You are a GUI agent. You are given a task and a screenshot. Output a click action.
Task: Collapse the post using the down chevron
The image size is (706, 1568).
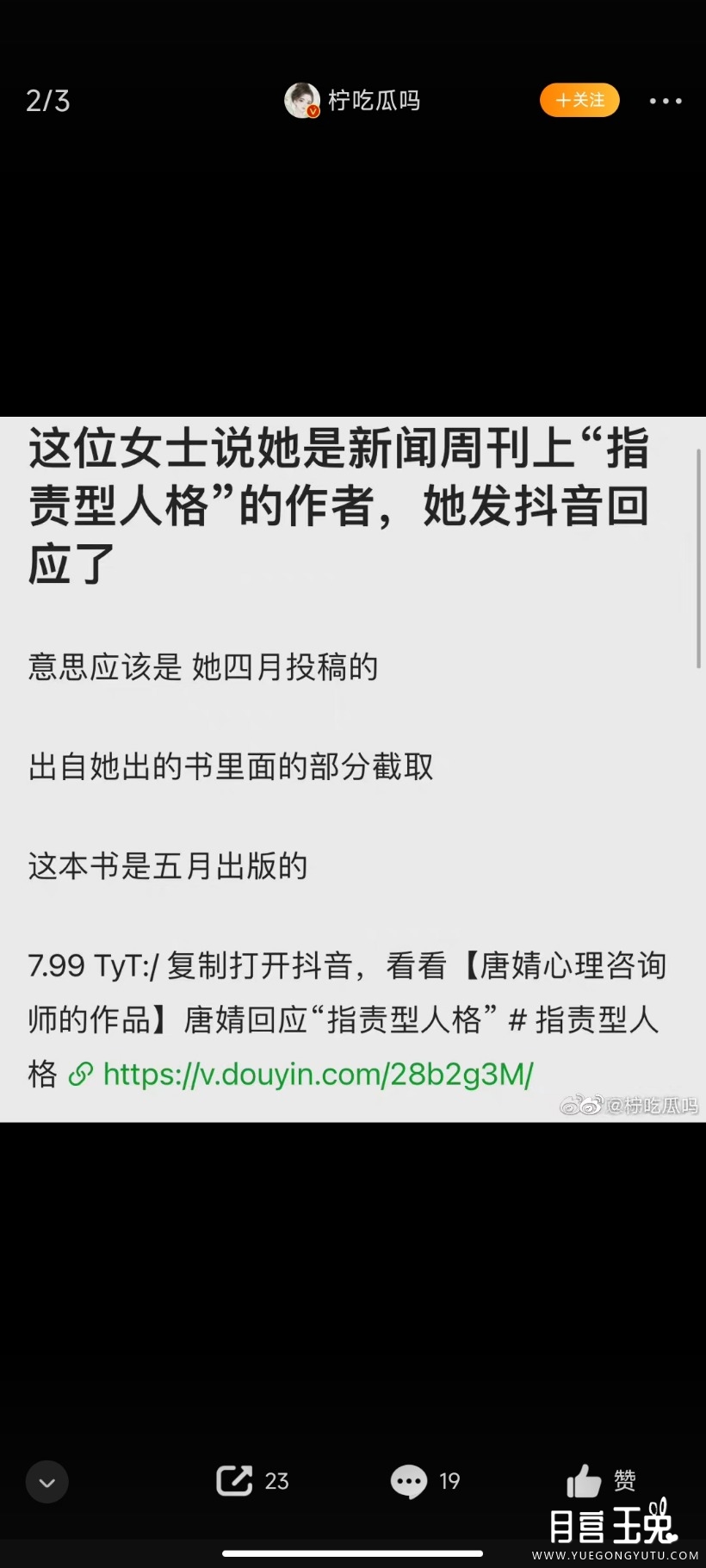pyautogui.click(x=46, y=1481)
